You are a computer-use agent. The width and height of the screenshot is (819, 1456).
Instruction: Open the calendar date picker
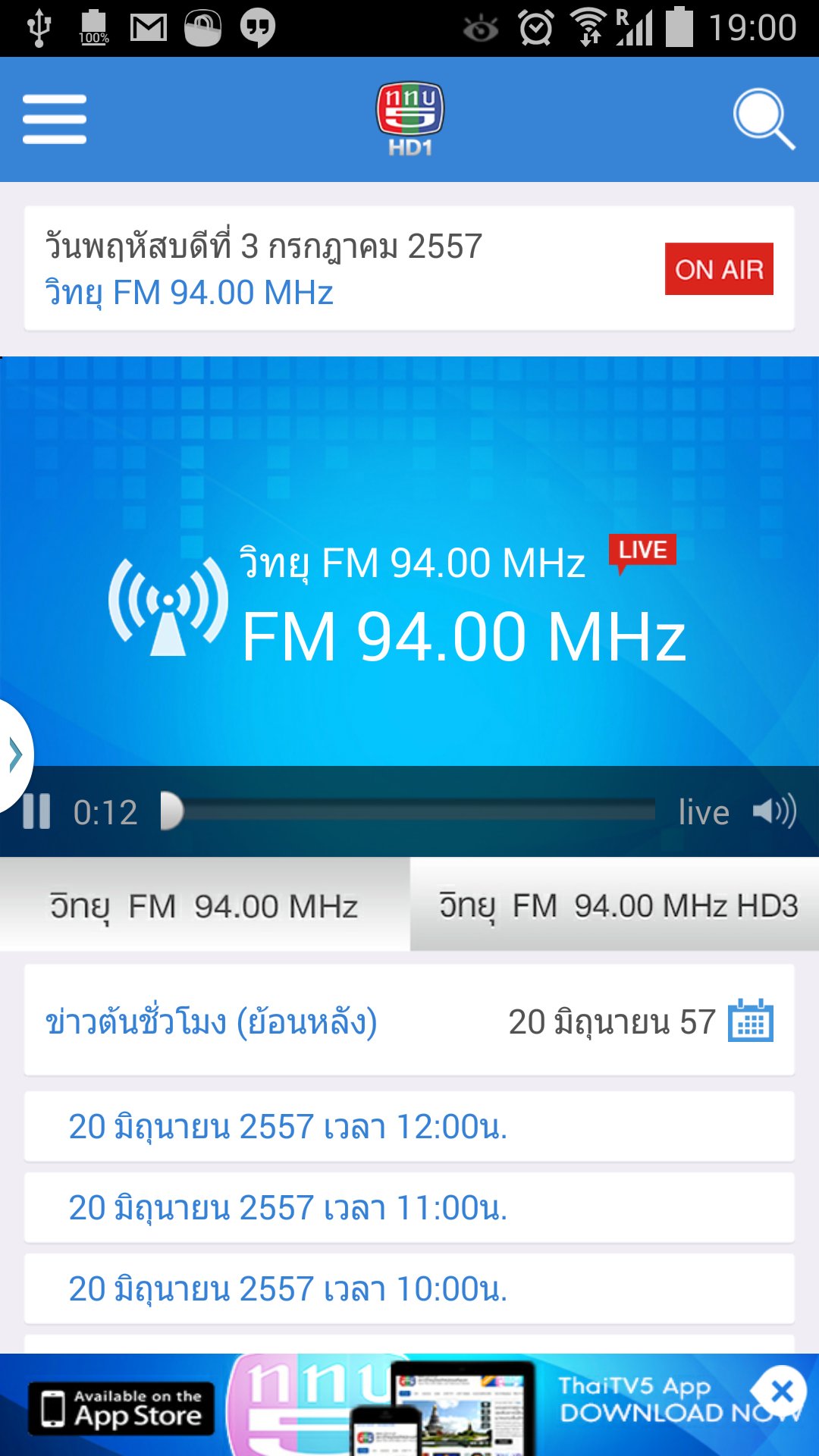click(752, 1024)
